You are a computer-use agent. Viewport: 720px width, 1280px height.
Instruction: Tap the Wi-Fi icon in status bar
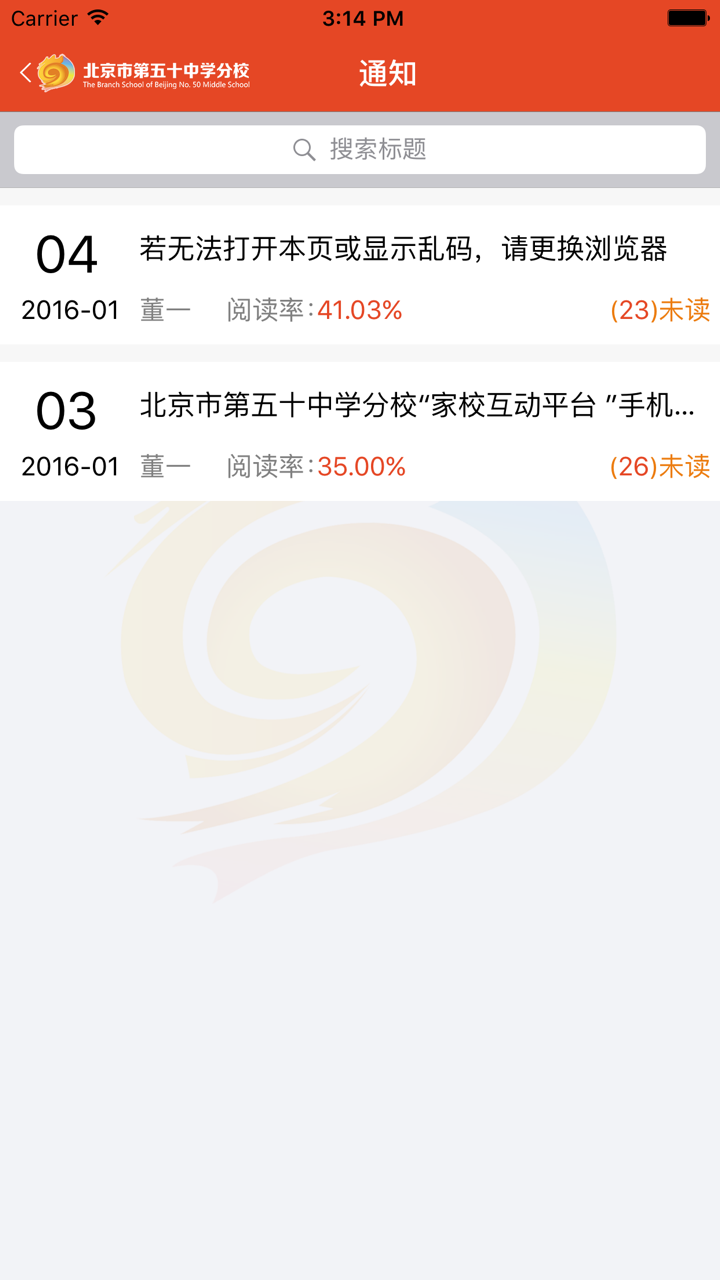[97, 17]
